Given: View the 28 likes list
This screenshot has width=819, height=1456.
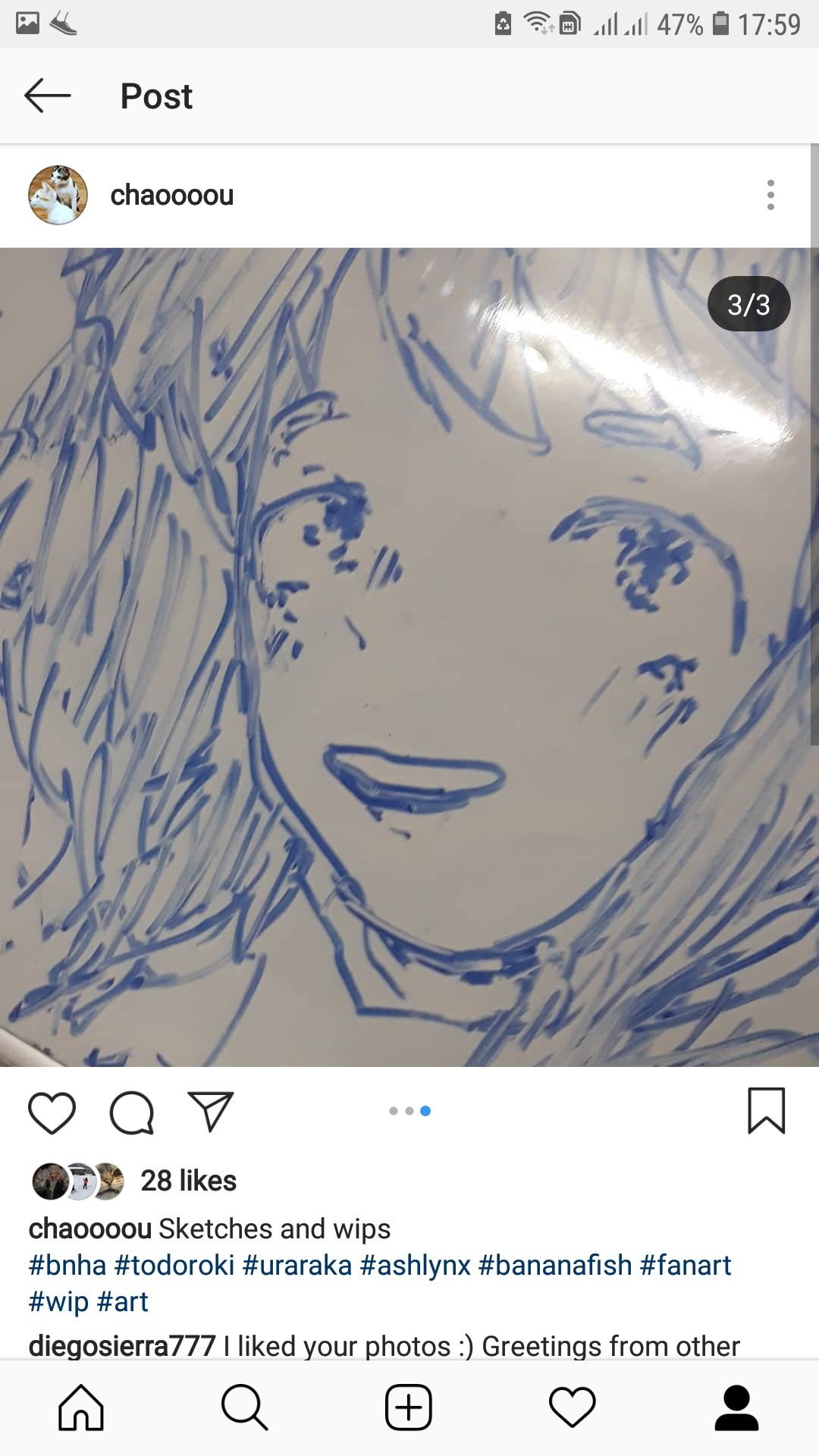Looking at the screenshot, I should [x=188, y=1181].
